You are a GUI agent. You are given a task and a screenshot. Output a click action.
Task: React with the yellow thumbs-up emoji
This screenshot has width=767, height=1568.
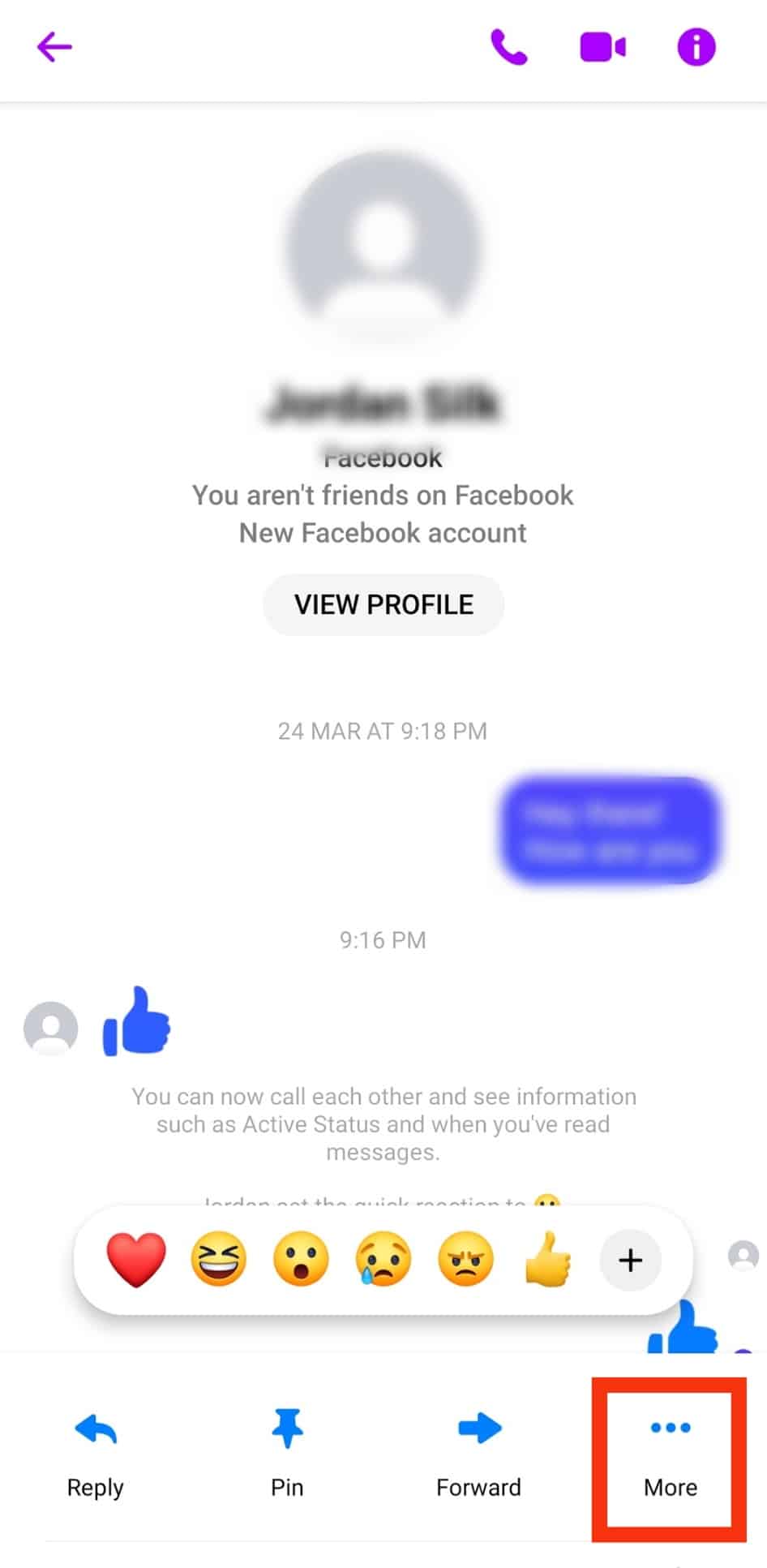pyautogui.click(x=548, y=1259)
